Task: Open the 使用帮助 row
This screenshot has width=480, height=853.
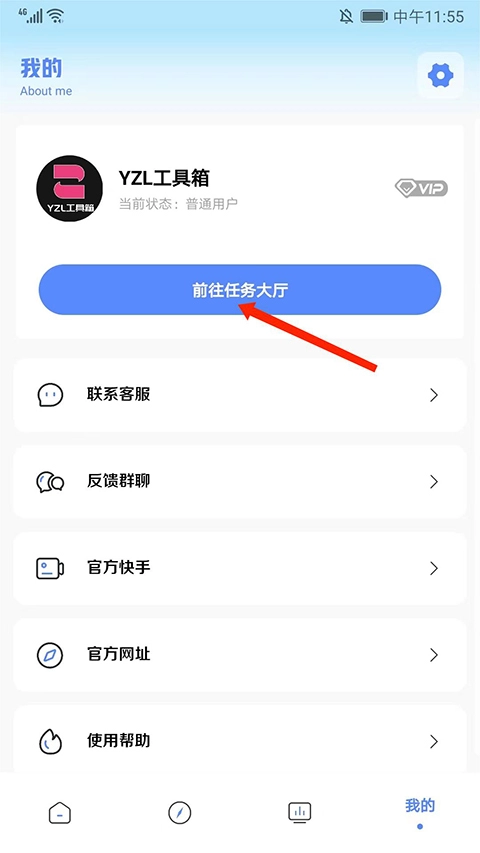Action: click(239, 740)
